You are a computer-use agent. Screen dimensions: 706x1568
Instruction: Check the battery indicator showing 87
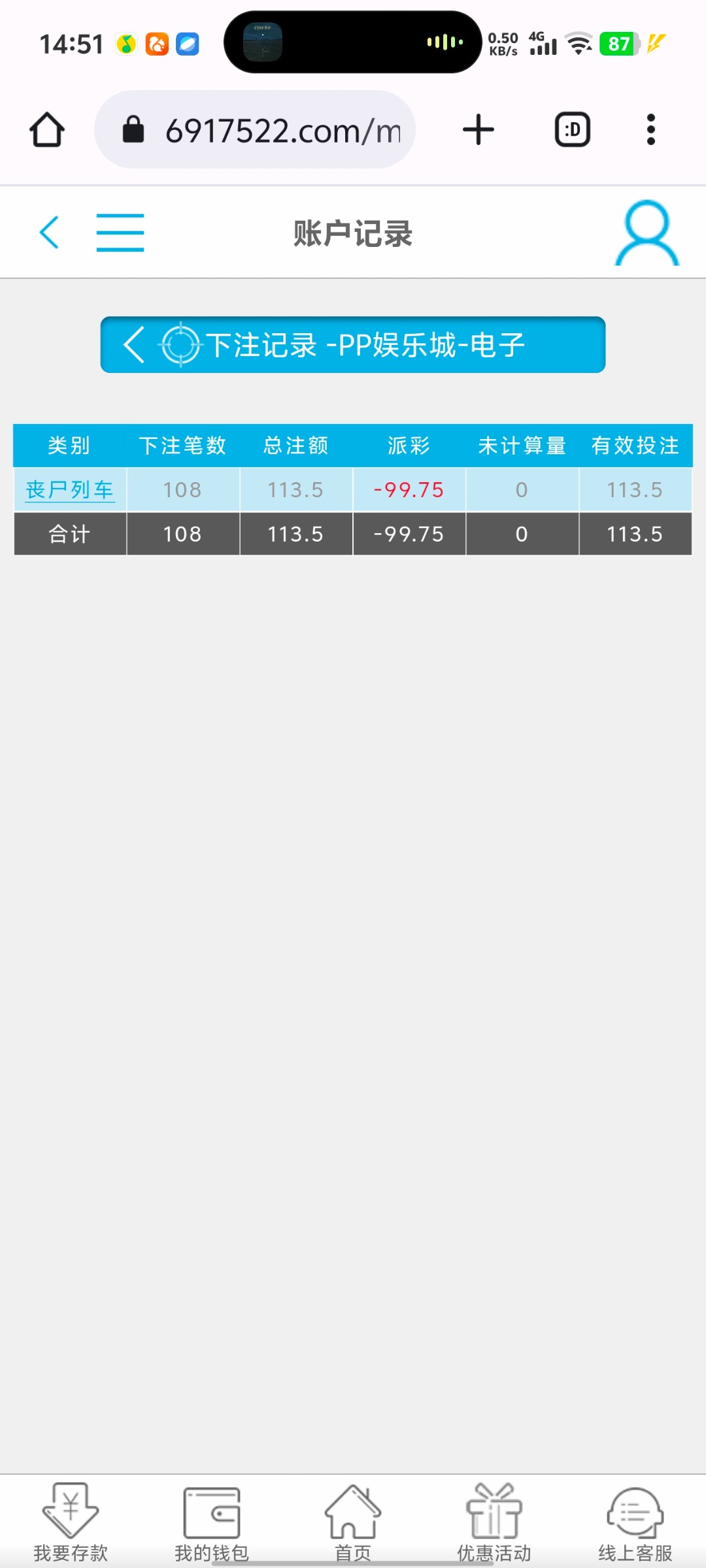click(618, 43)
